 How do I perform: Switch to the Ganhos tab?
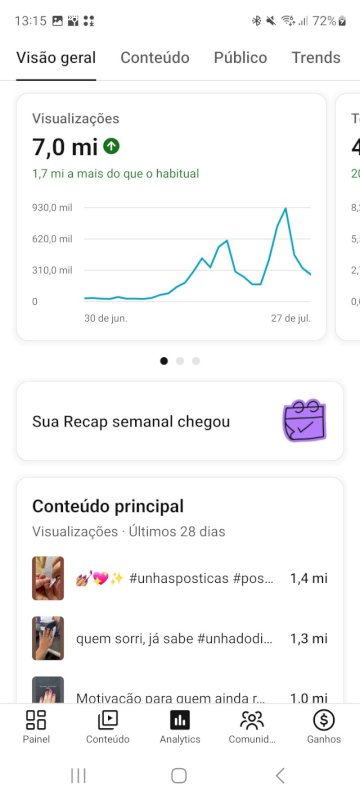point(323,727)
